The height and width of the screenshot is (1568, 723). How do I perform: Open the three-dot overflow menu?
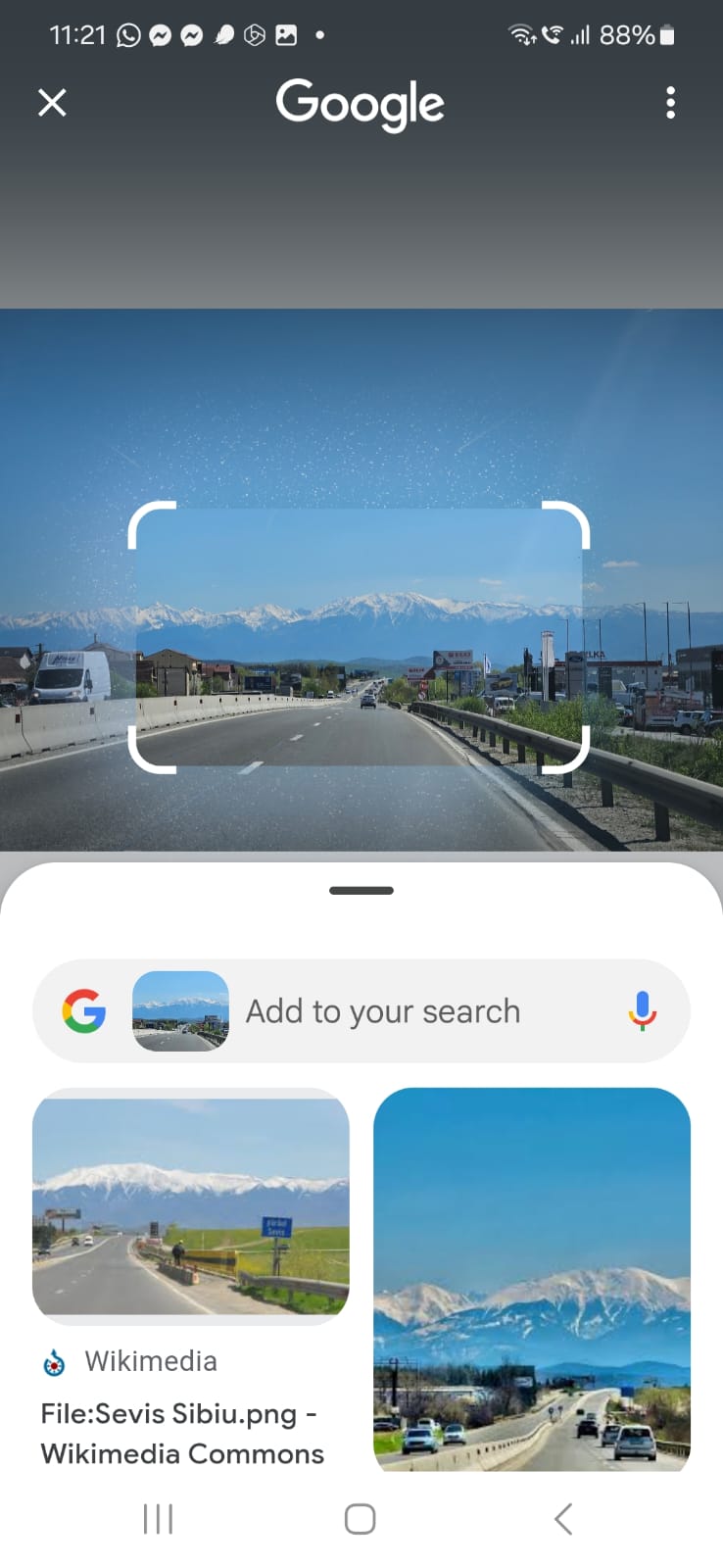tap(670, 102)
